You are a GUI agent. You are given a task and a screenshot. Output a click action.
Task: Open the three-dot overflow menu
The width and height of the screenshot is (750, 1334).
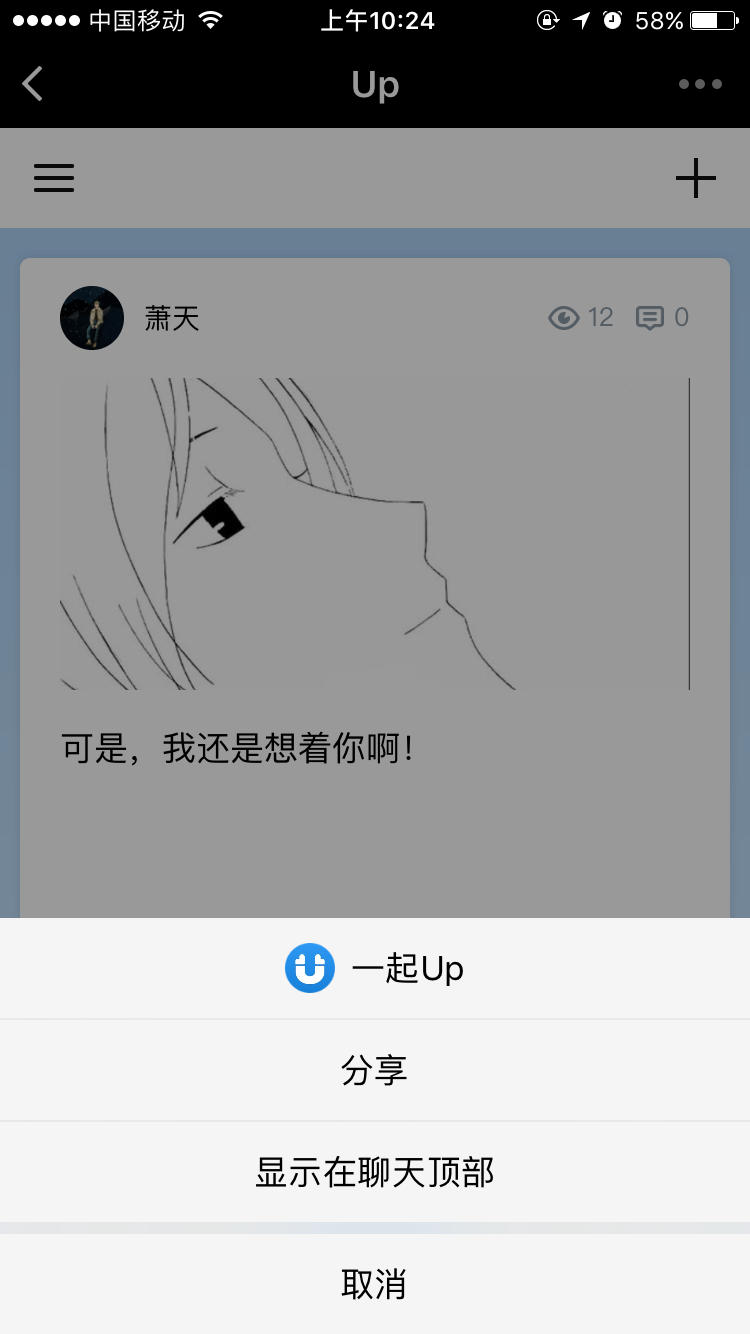pyautogui.click(x=700, y=84)
